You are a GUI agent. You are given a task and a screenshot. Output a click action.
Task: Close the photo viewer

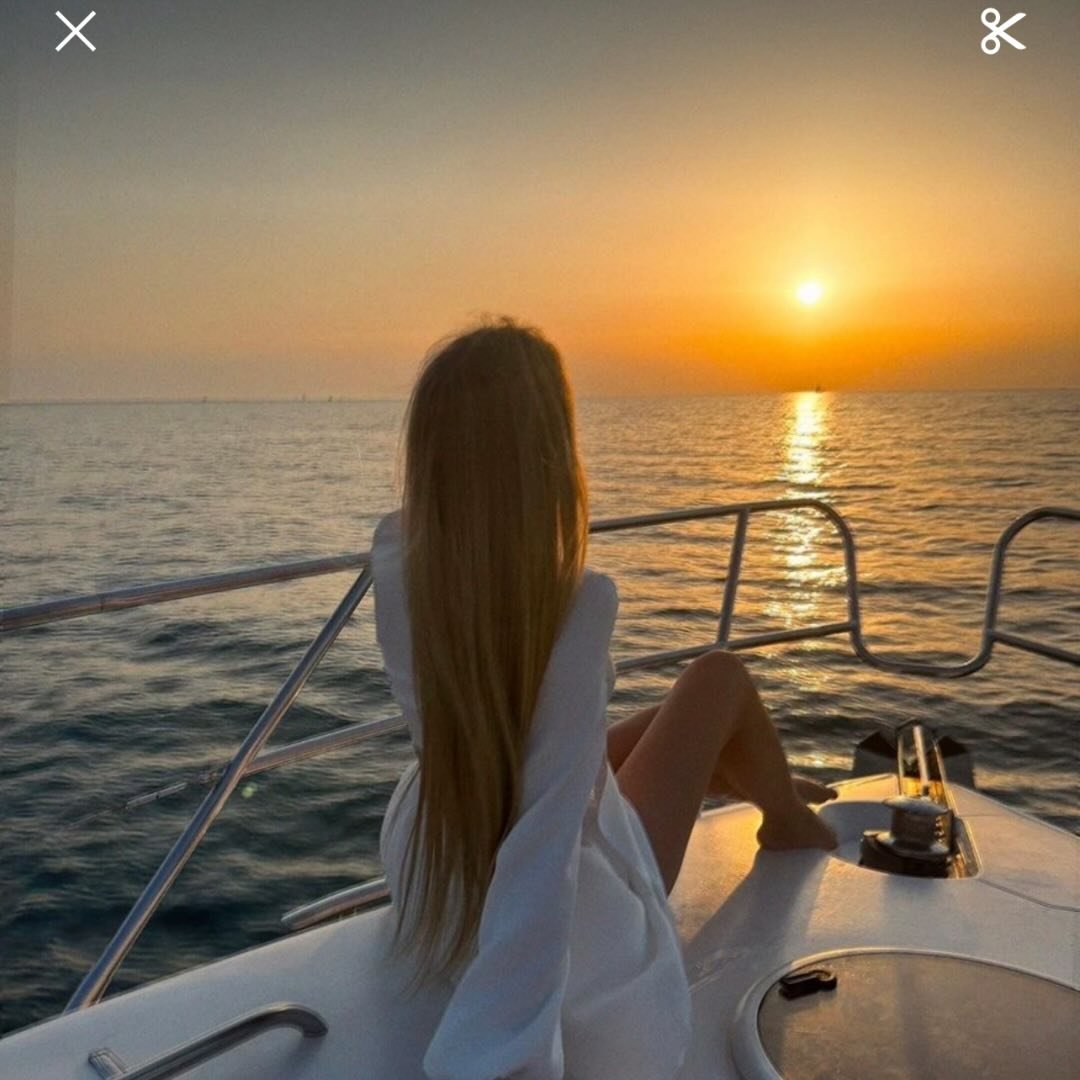(75, 31)
